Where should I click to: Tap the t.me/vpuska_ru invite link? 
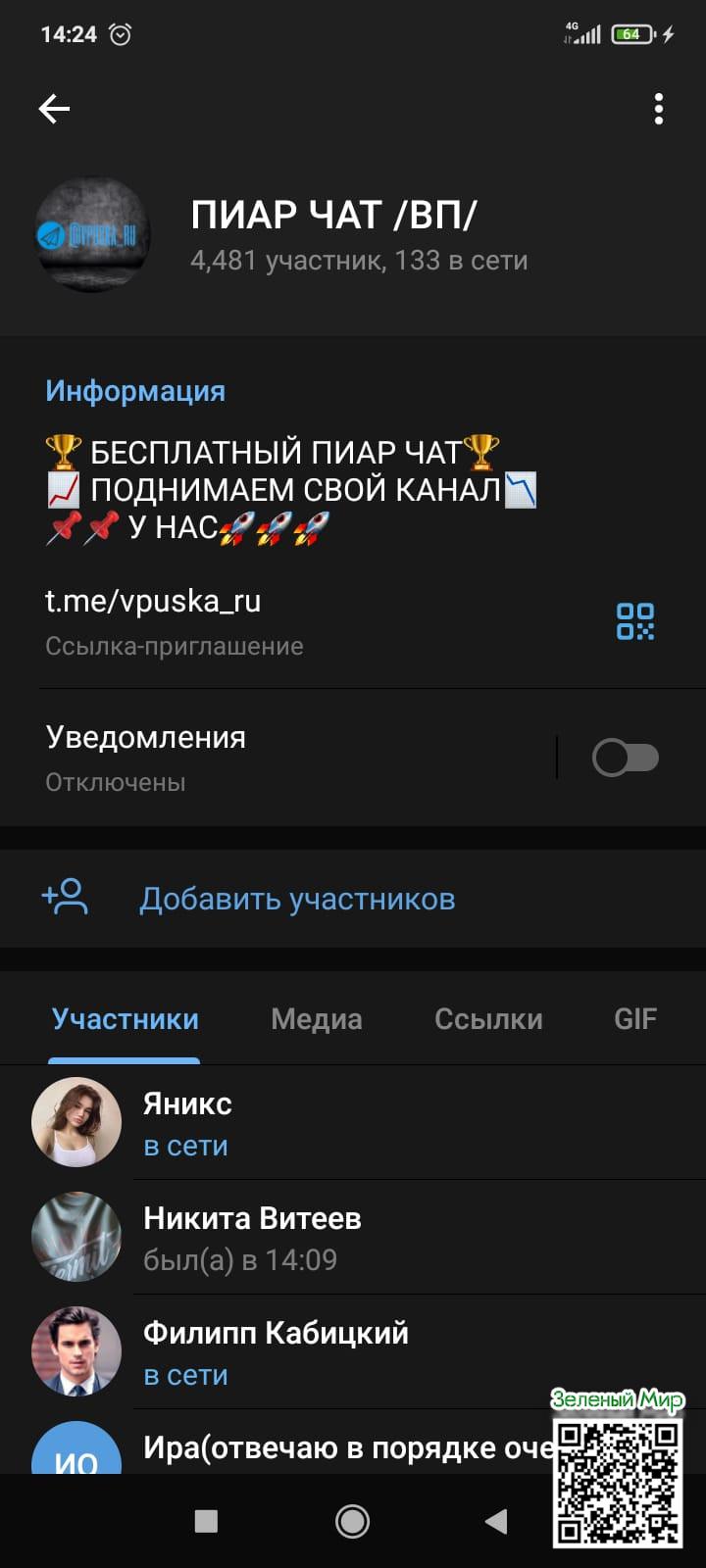pyautogui.click(x=153, y=601)
